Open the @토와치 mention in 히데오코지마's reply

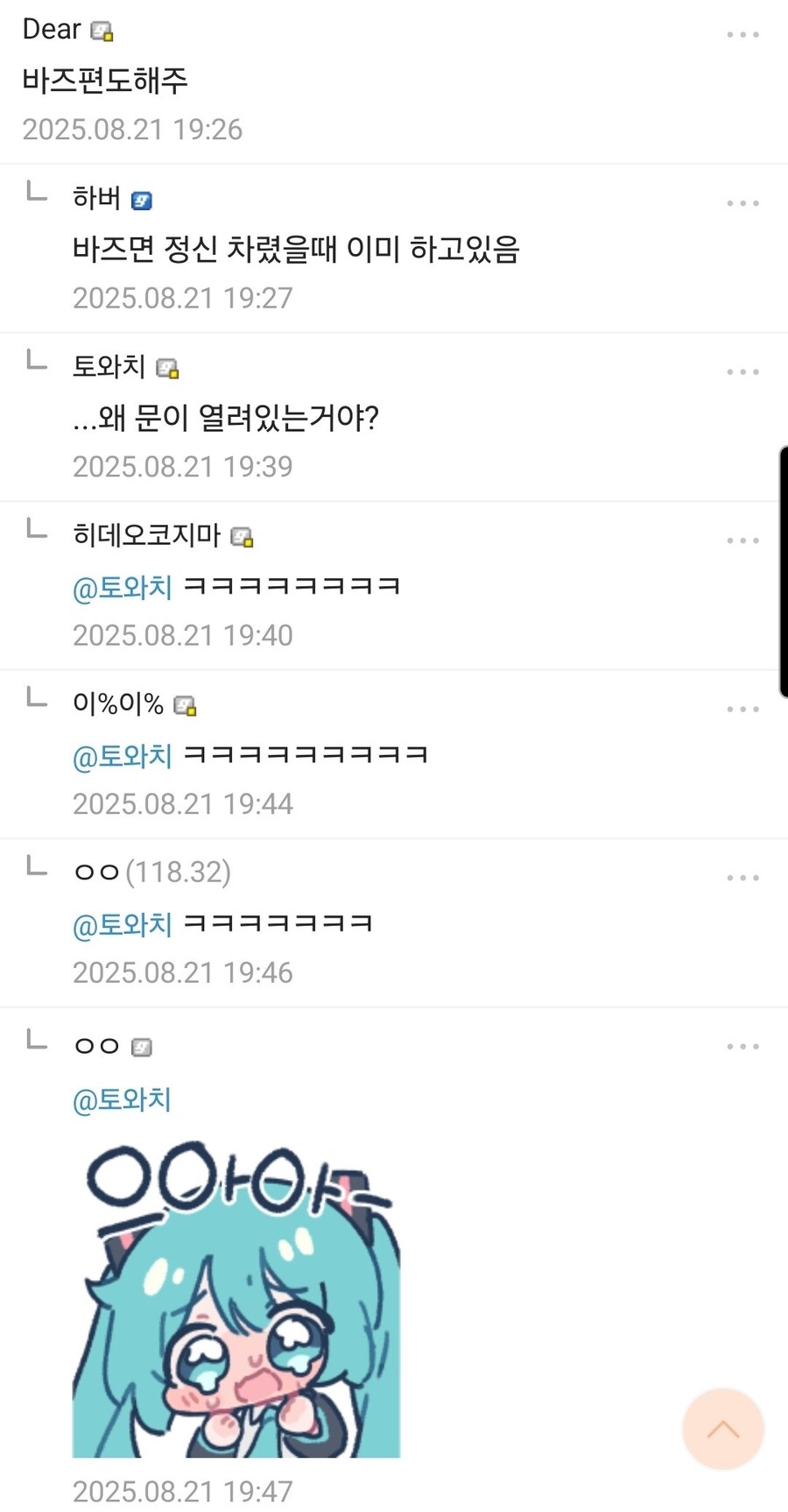(x=122, y=587)
